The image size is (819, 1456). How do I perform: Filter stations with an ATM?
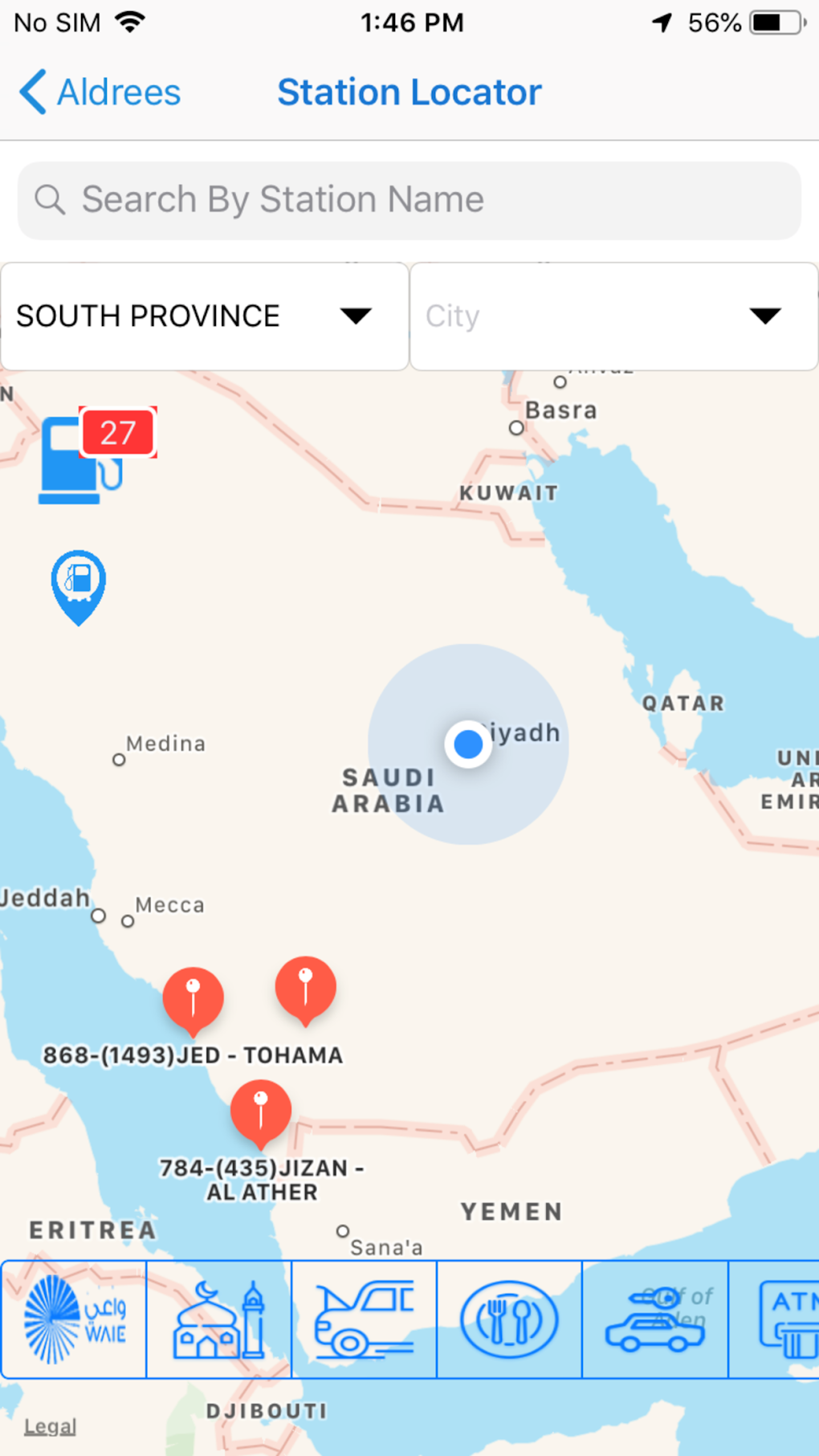(783, 1319)
